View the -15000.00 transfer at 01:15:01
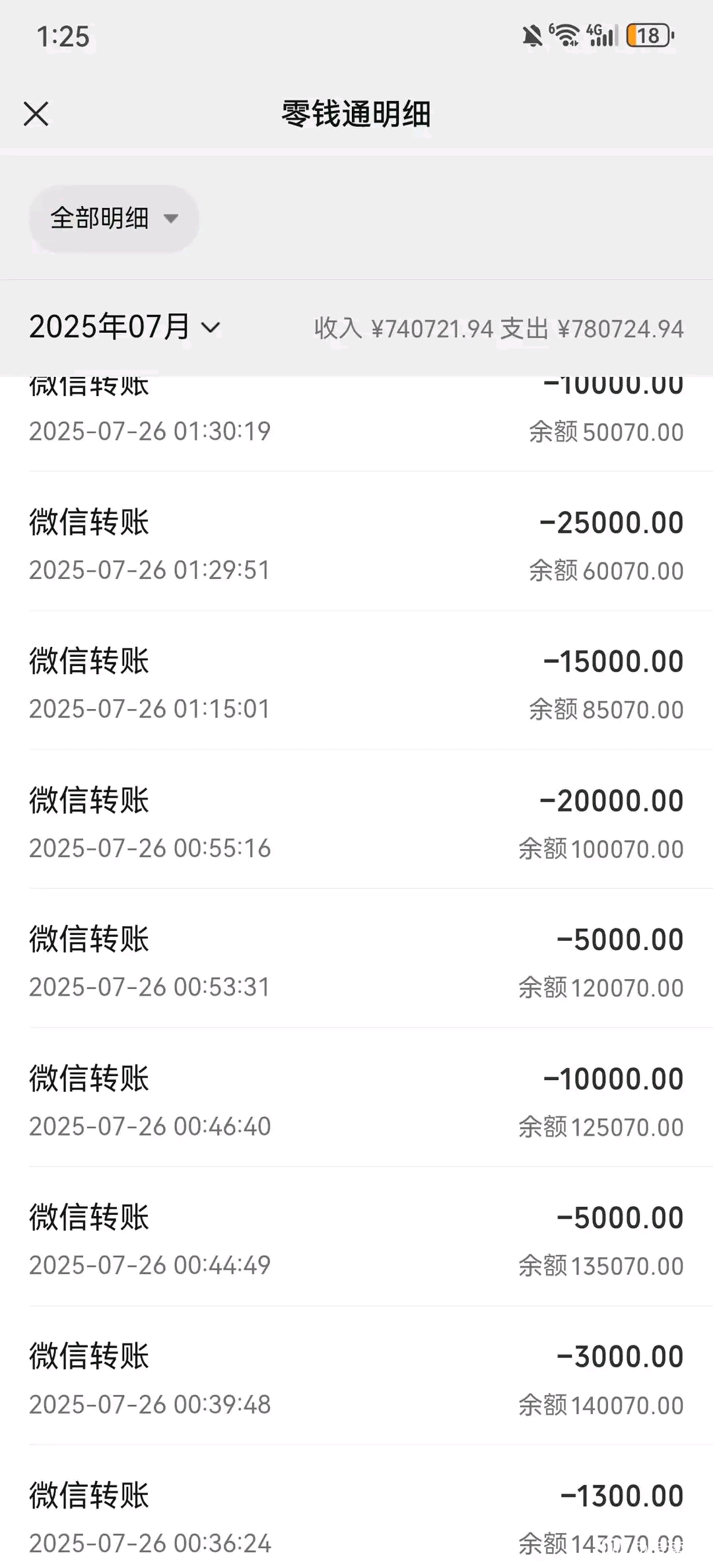The height and width of the screenshot is (1568, 713). (x=356, y=684)
